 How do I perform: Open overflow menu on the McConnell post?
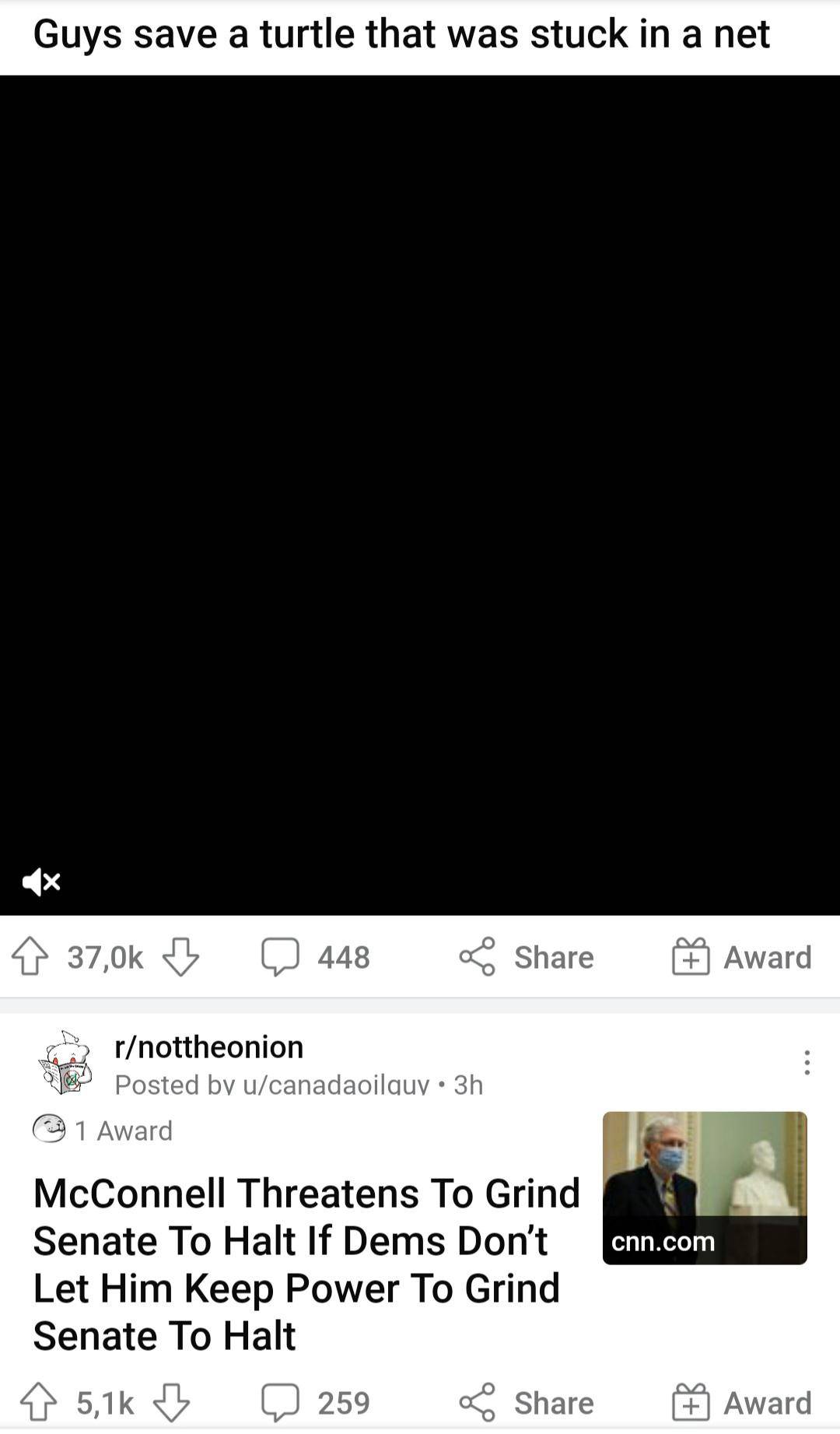807,1062
